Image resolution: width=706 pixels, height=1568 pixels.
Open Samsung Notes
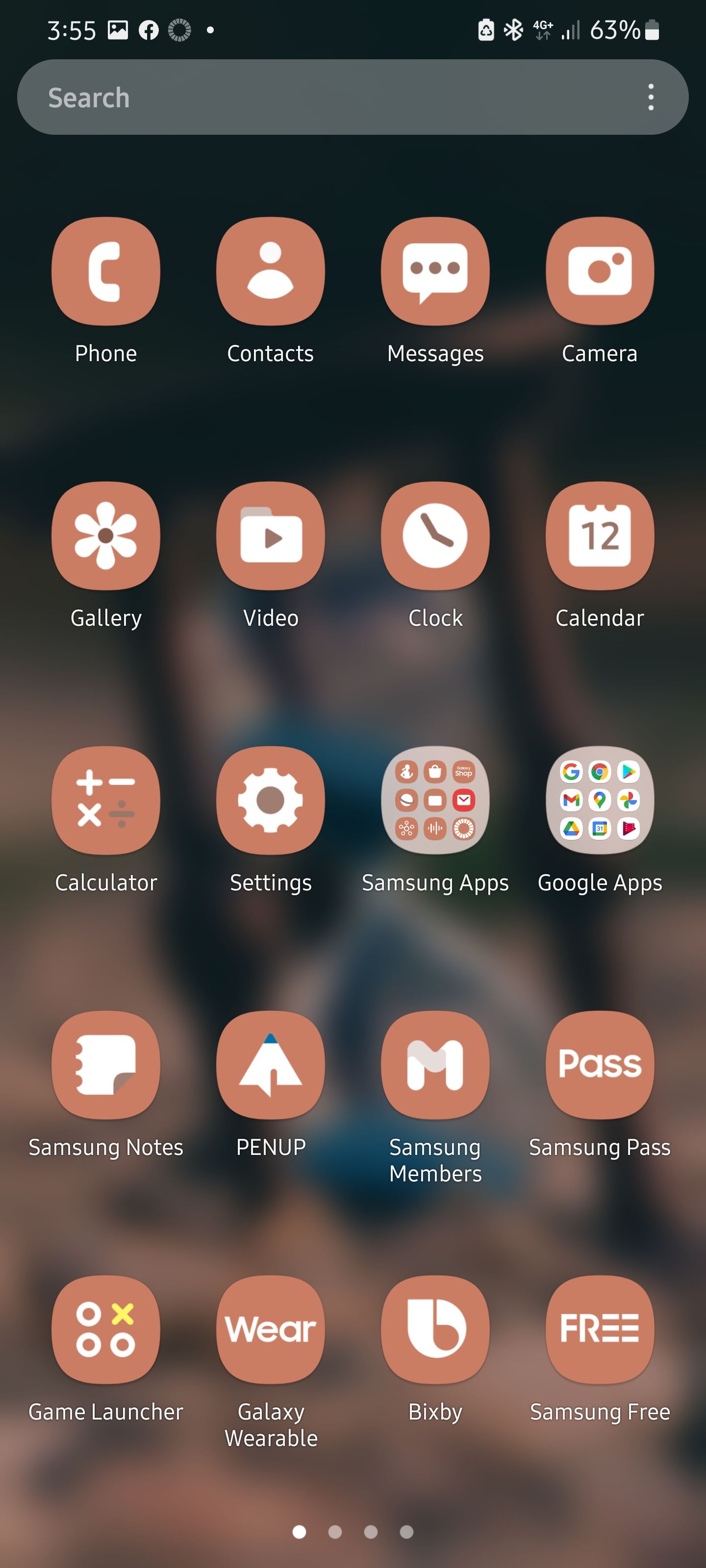point(105,1065)
